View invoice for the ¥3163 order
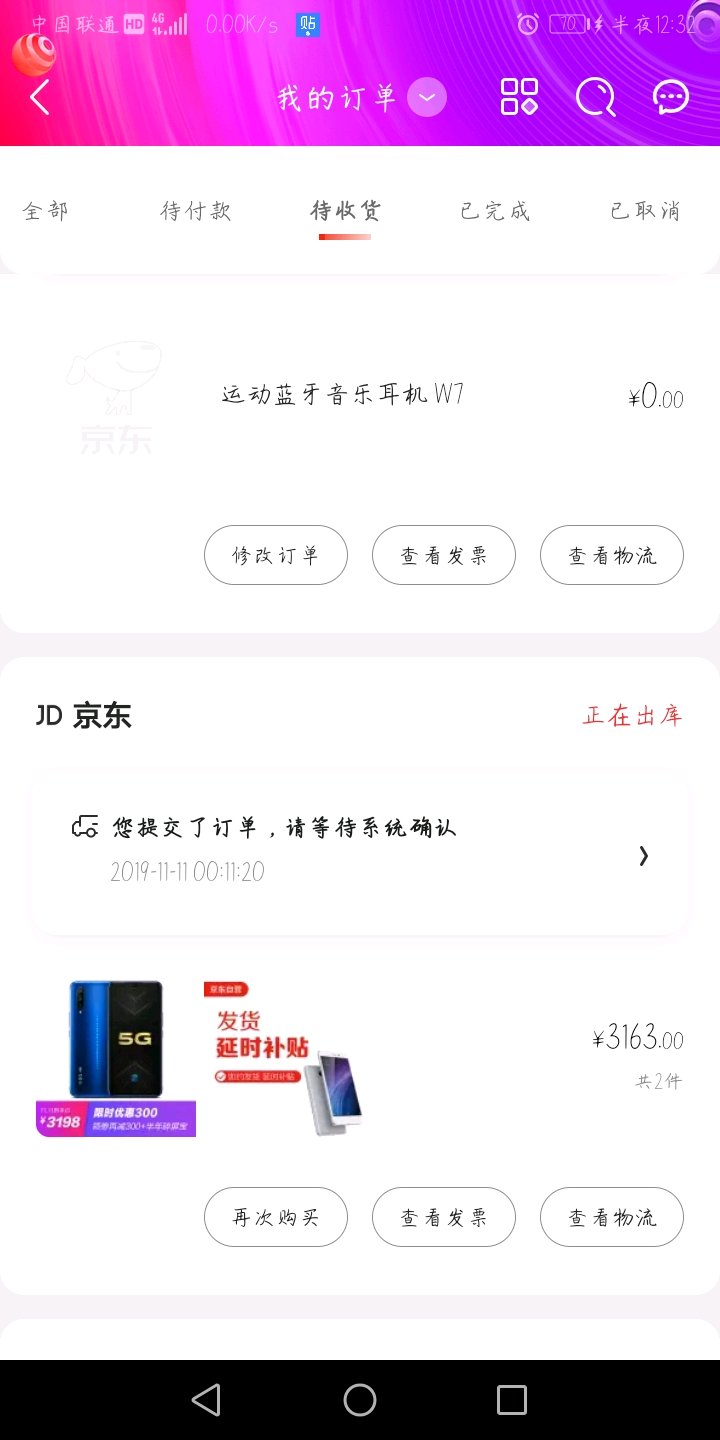 coord(444,1217)
